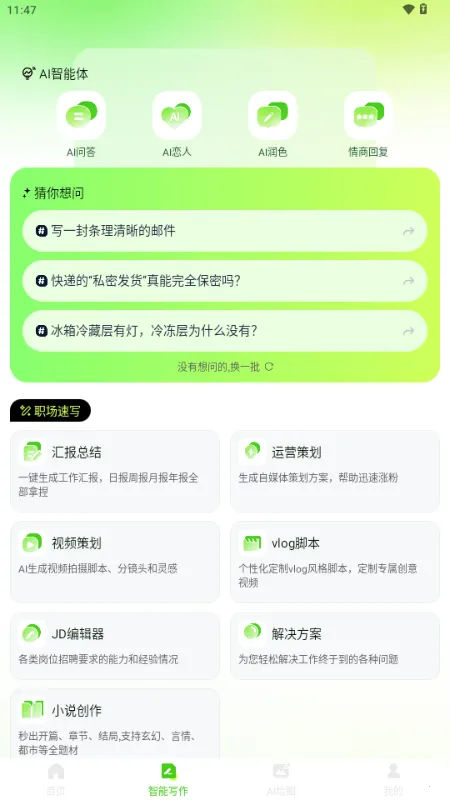Tap the 快递的私密发货 question suggestion
Image resolution: width=450 pixels, height=800 pixels.
pos(225,281)
